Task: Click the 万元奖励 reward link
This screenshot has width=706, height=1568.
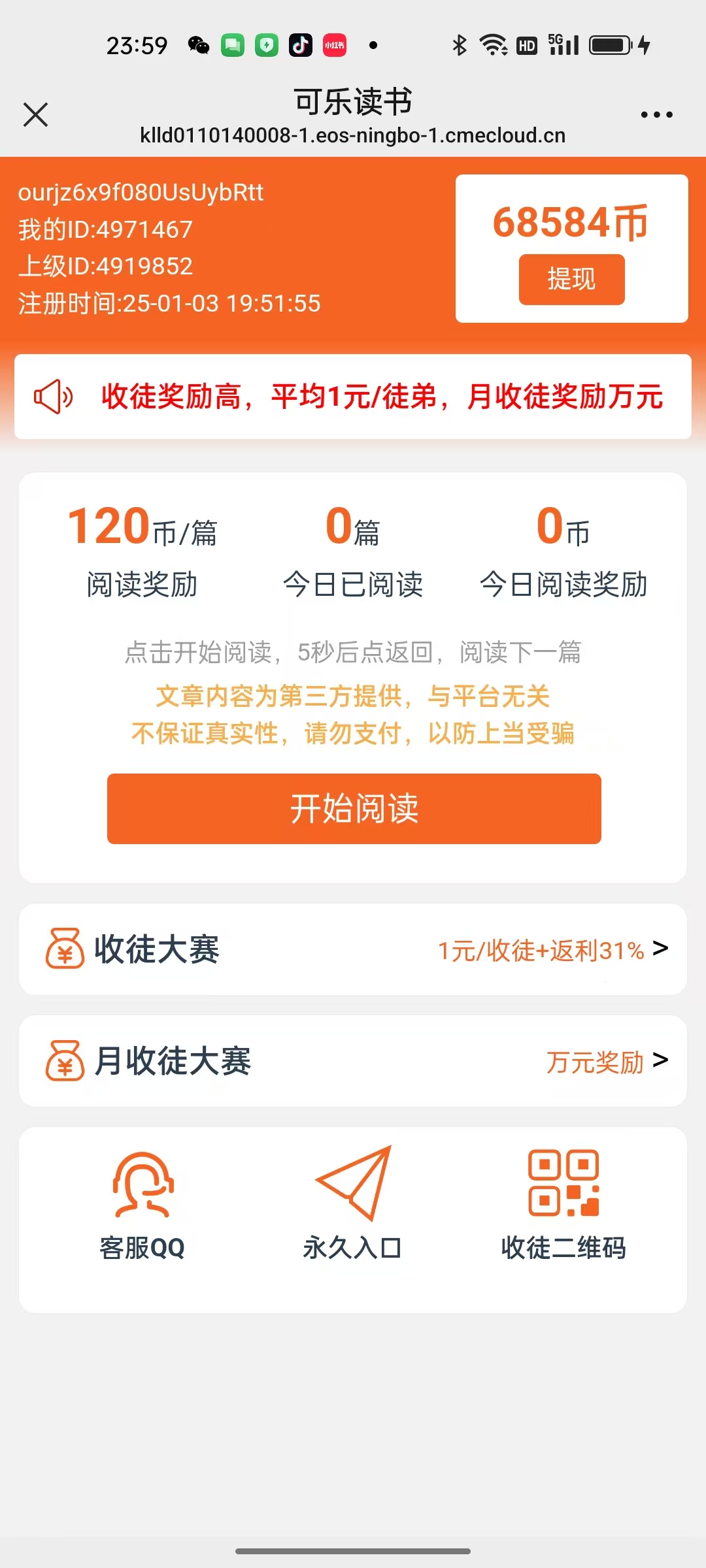Action: click(x=595, y=1062)
